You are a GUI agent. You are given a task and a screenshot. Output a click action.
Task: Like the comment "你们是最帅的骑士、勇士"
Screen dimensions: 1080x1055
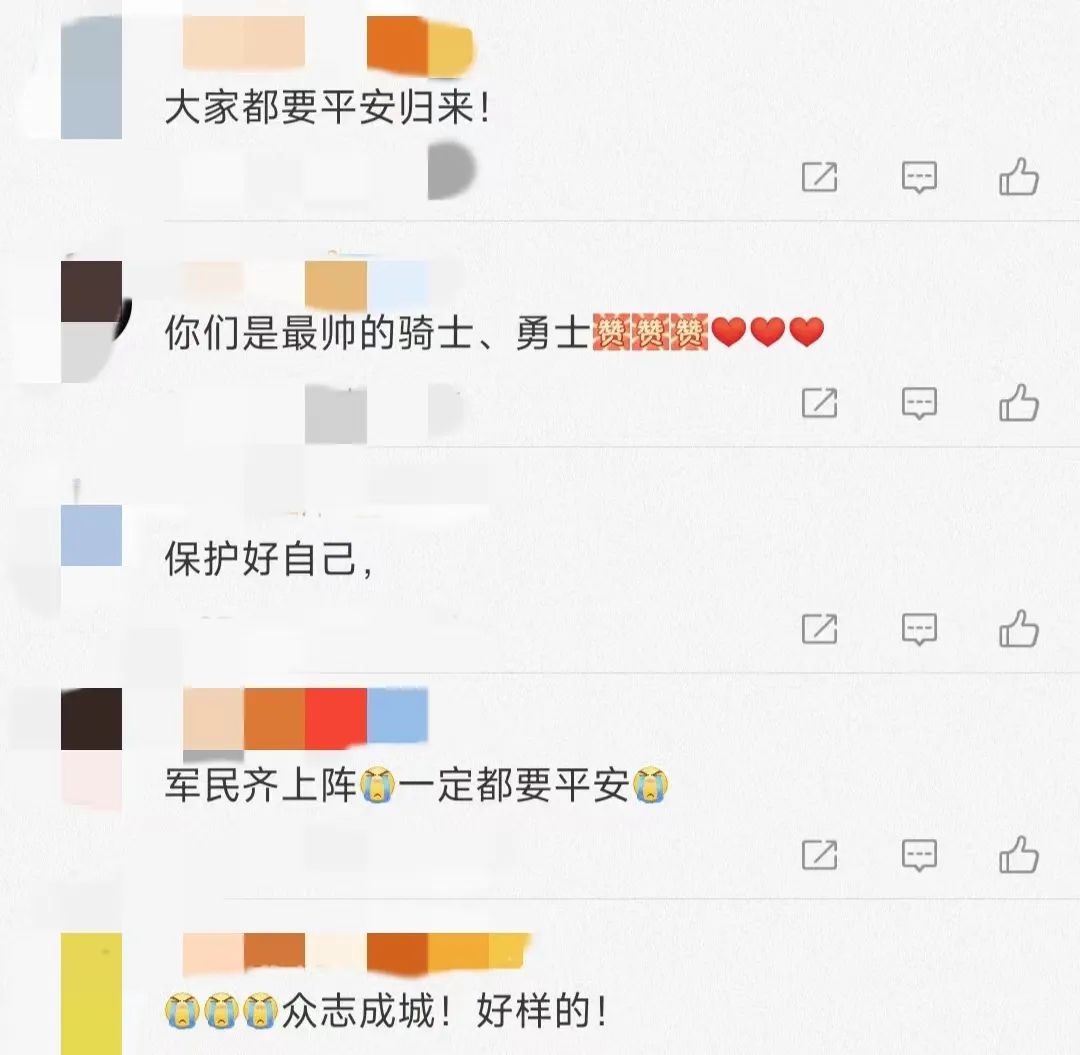1018,403
